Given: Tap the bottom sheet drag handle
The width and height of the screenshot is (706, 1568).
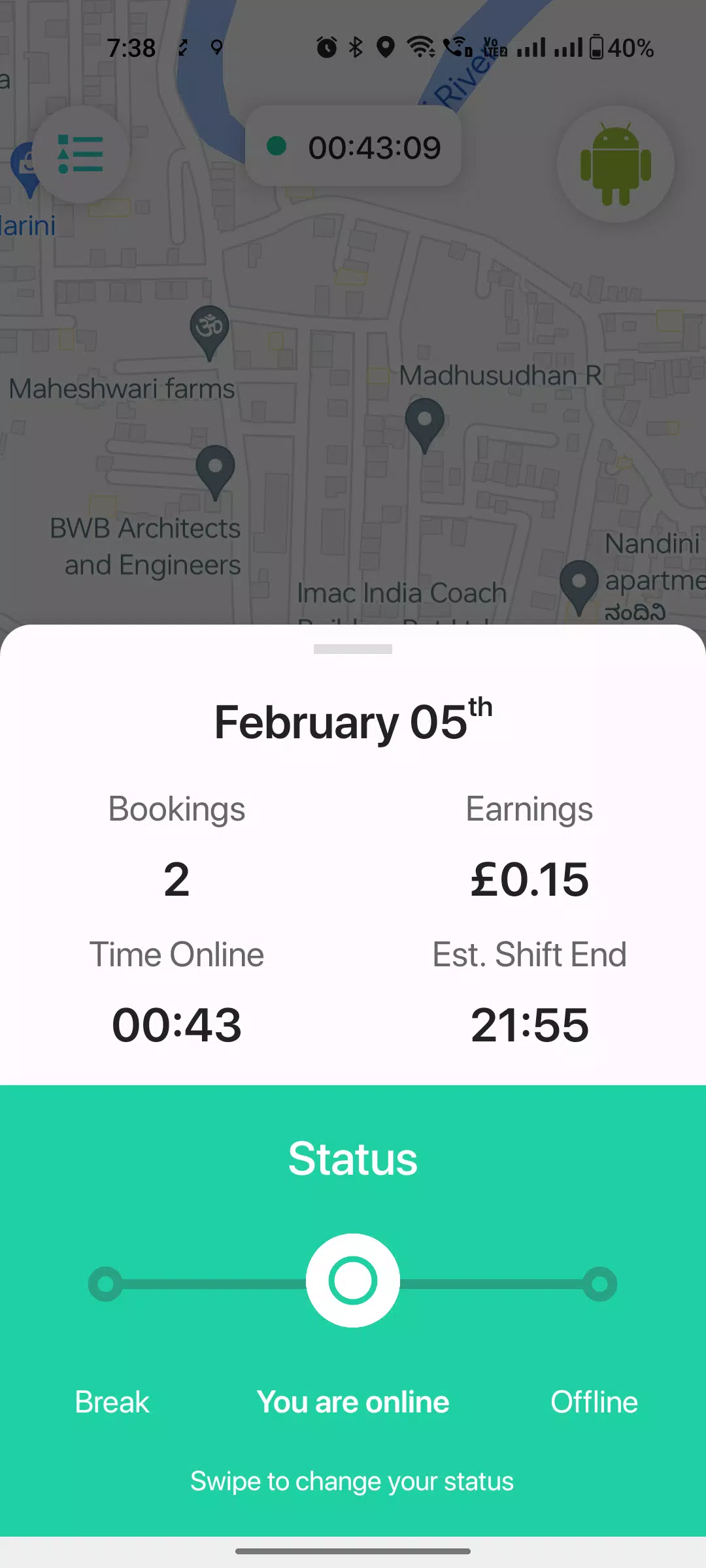Looking at the screenshot, I should pos(353,649).
